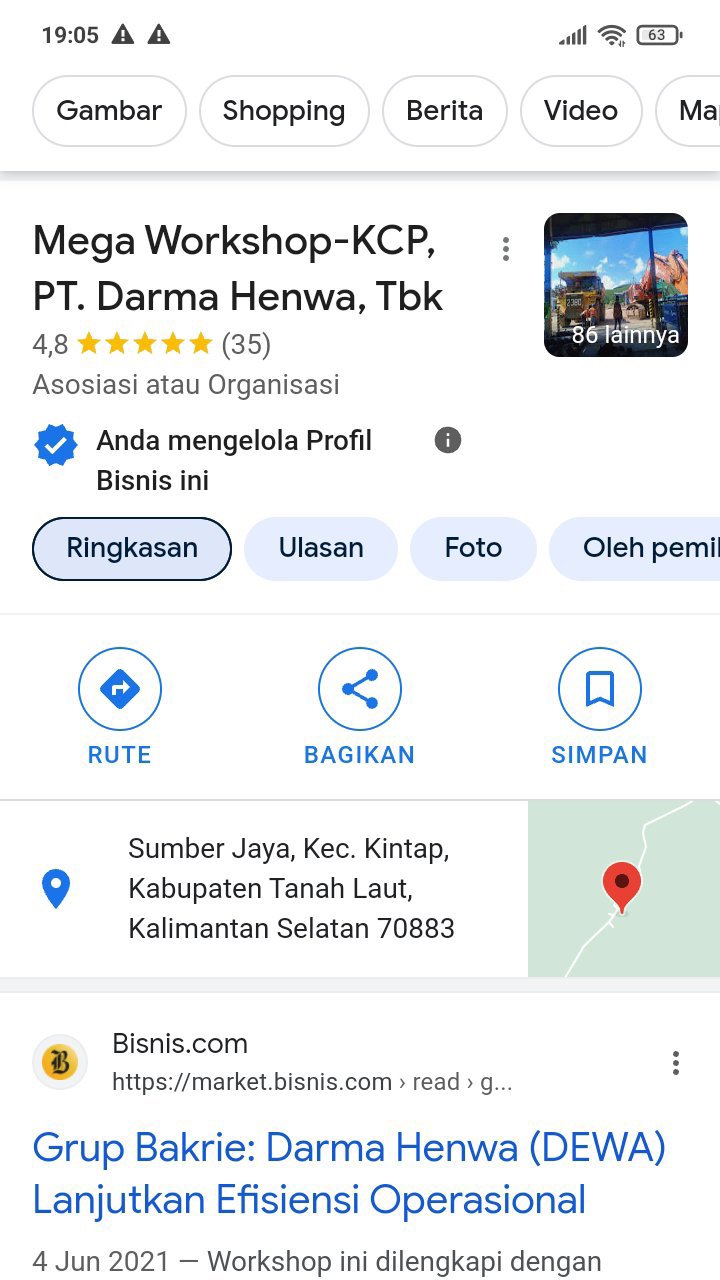The height and width of the screenshot is (1280, 720).
Task: Switch to the Ulasan chip
Action: (321, 548)
